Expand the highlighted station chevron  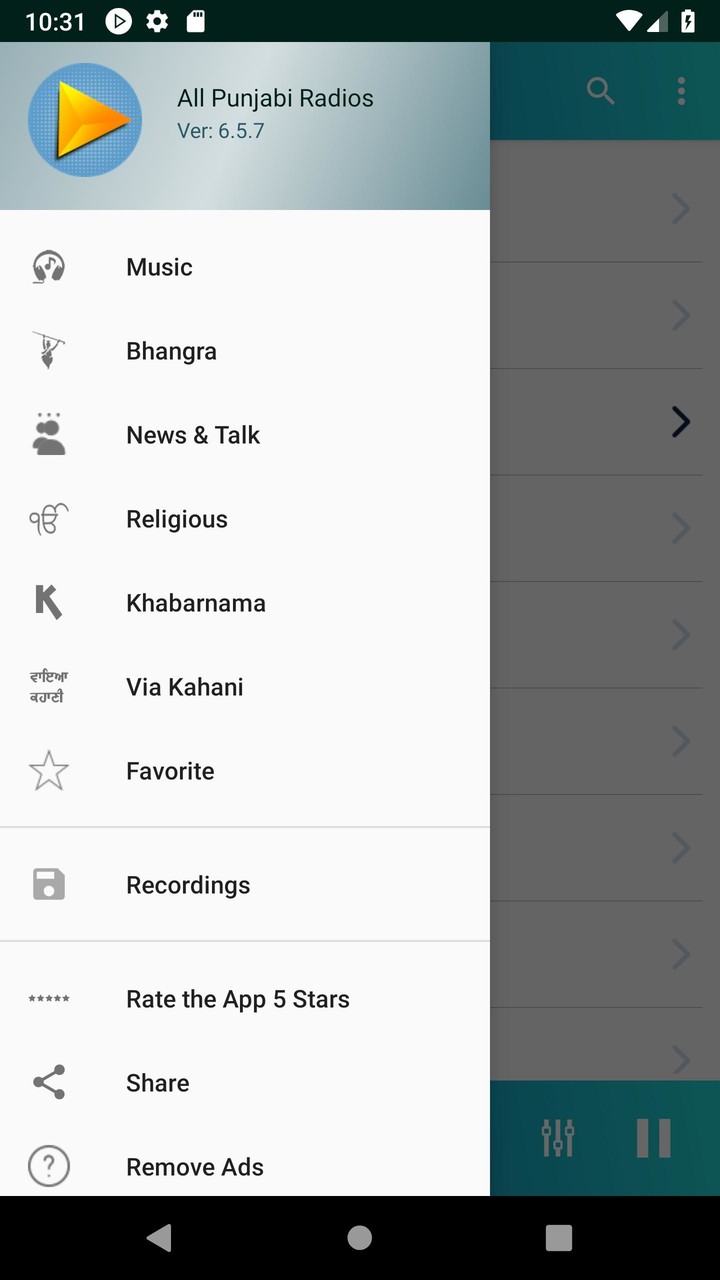680,422
